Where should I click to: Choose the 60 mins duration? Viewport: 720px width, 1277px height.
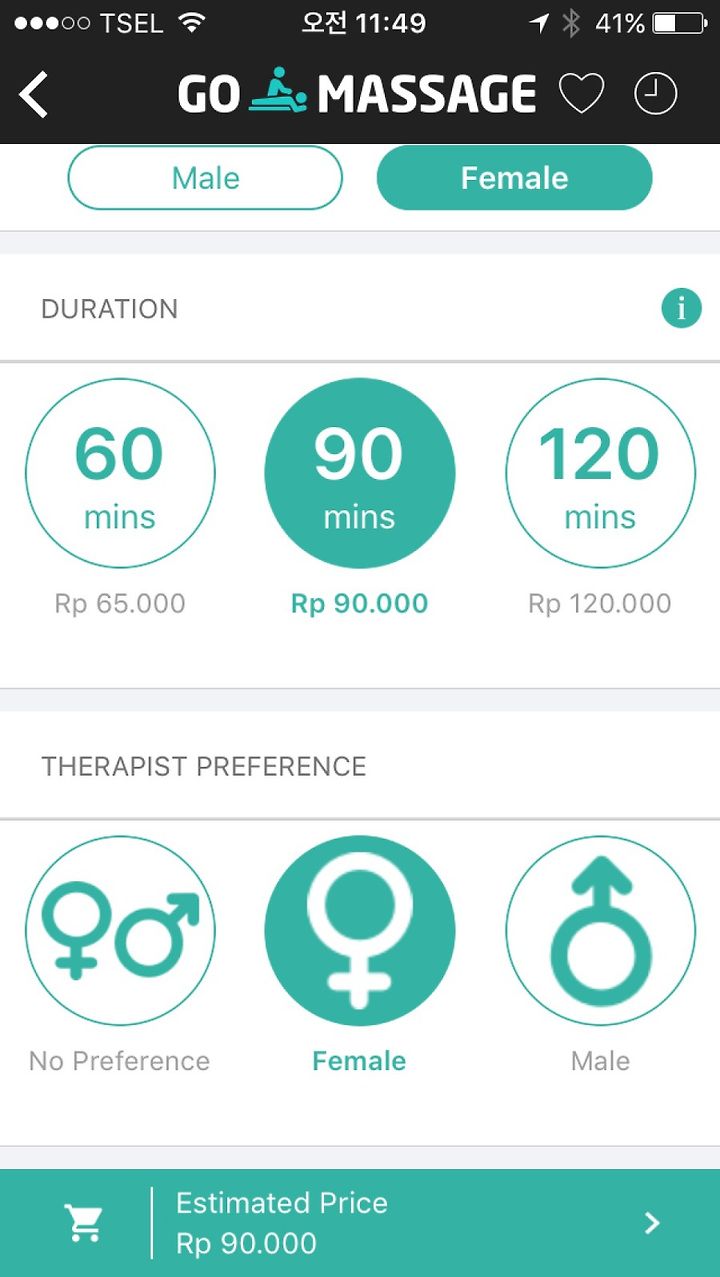coord(120,473)
